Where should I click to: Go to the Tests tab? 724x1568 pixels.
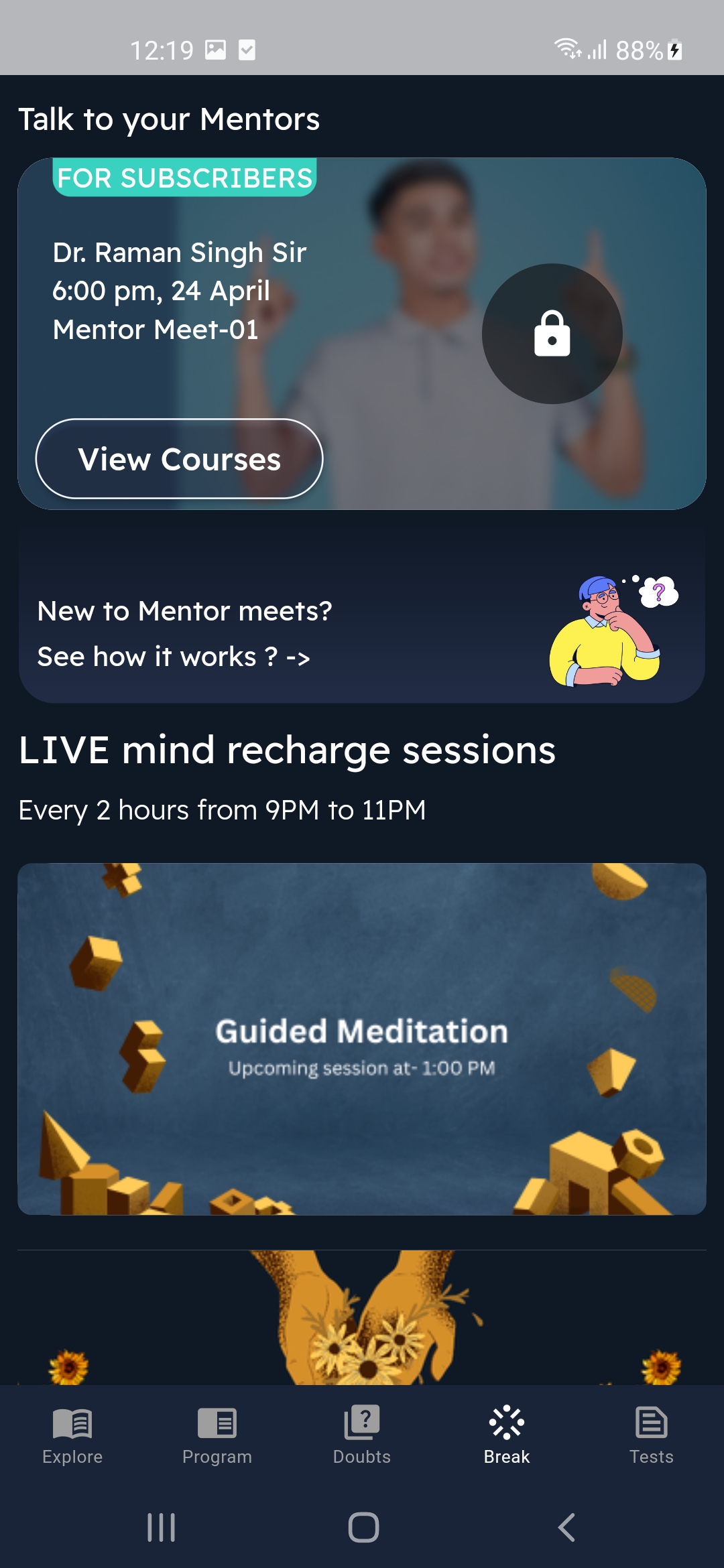point(651,1434)
